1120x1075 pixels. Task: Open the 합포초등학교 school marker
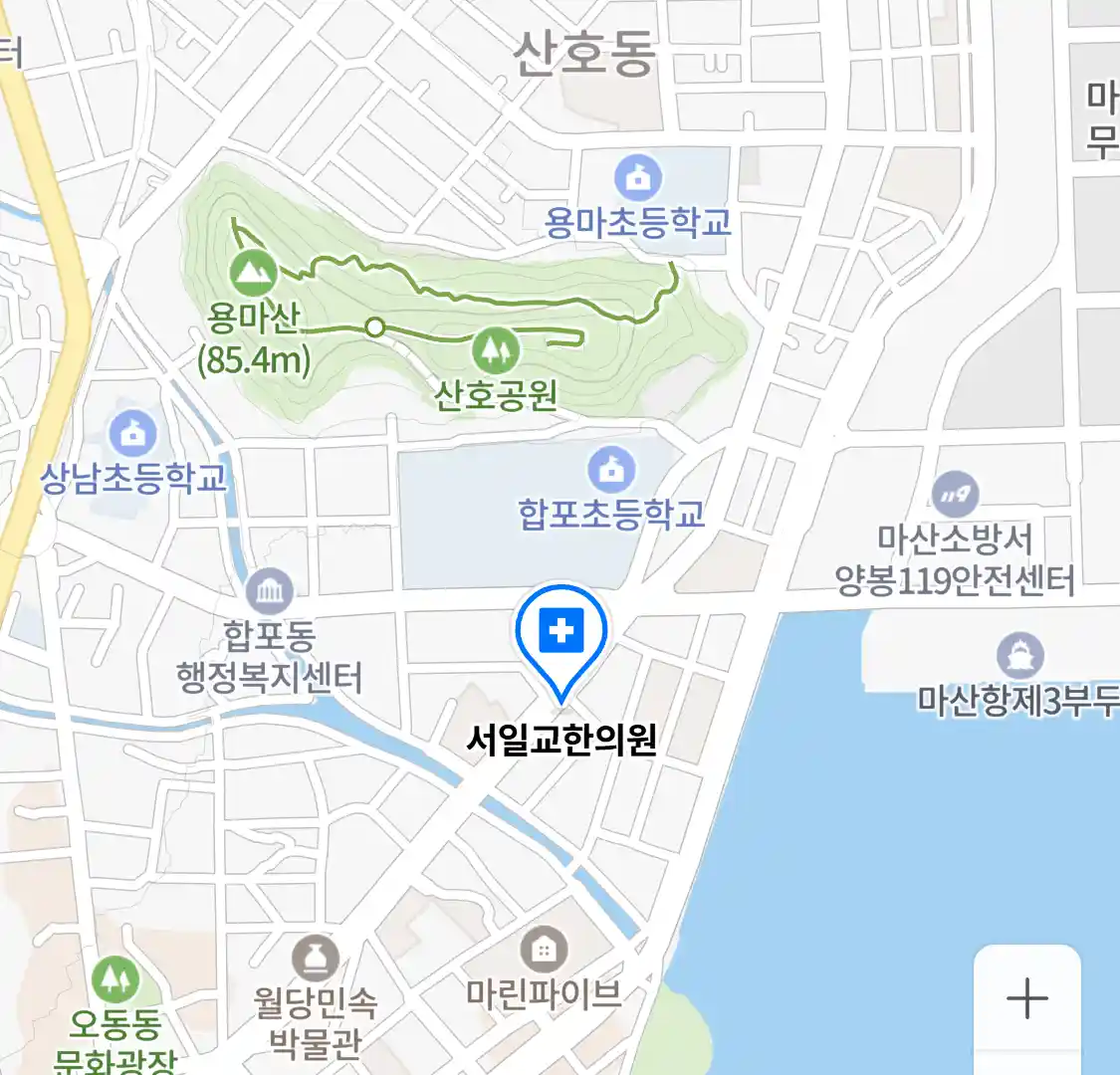click(x=611, y=469)
